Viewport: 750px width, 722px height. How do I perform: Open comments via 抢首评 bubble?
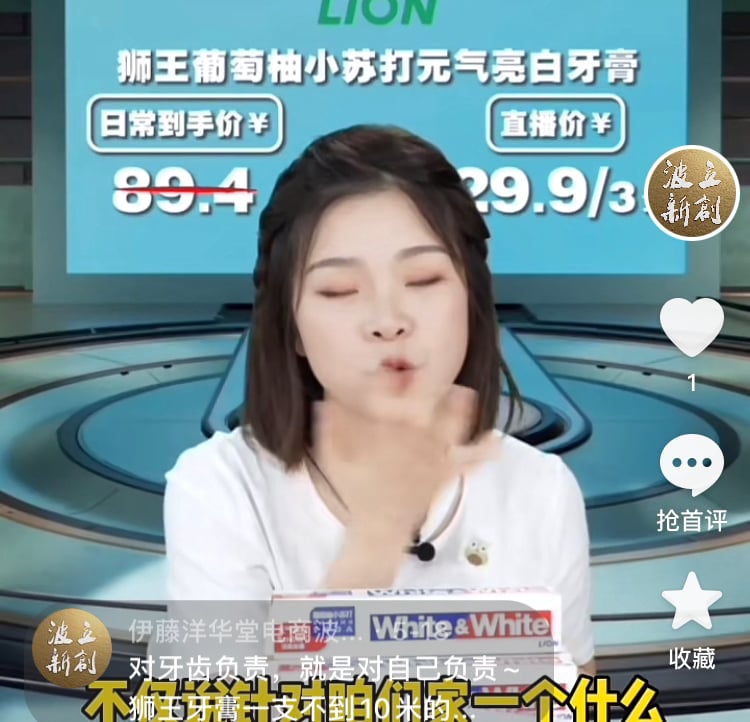click(692, 466)
